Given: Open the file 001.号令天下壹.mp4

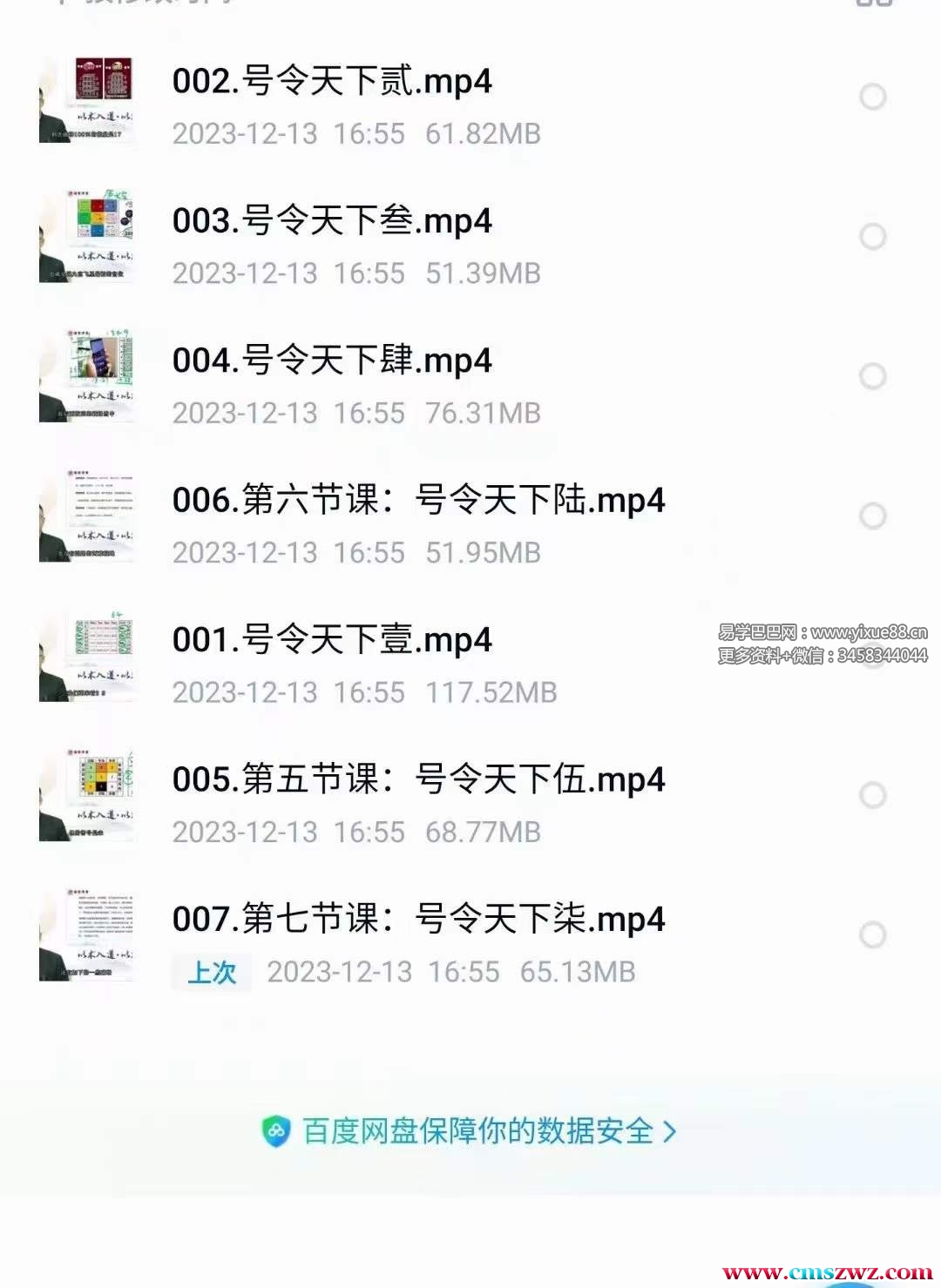Looking at the screenshot, I should tap(332, 640).
